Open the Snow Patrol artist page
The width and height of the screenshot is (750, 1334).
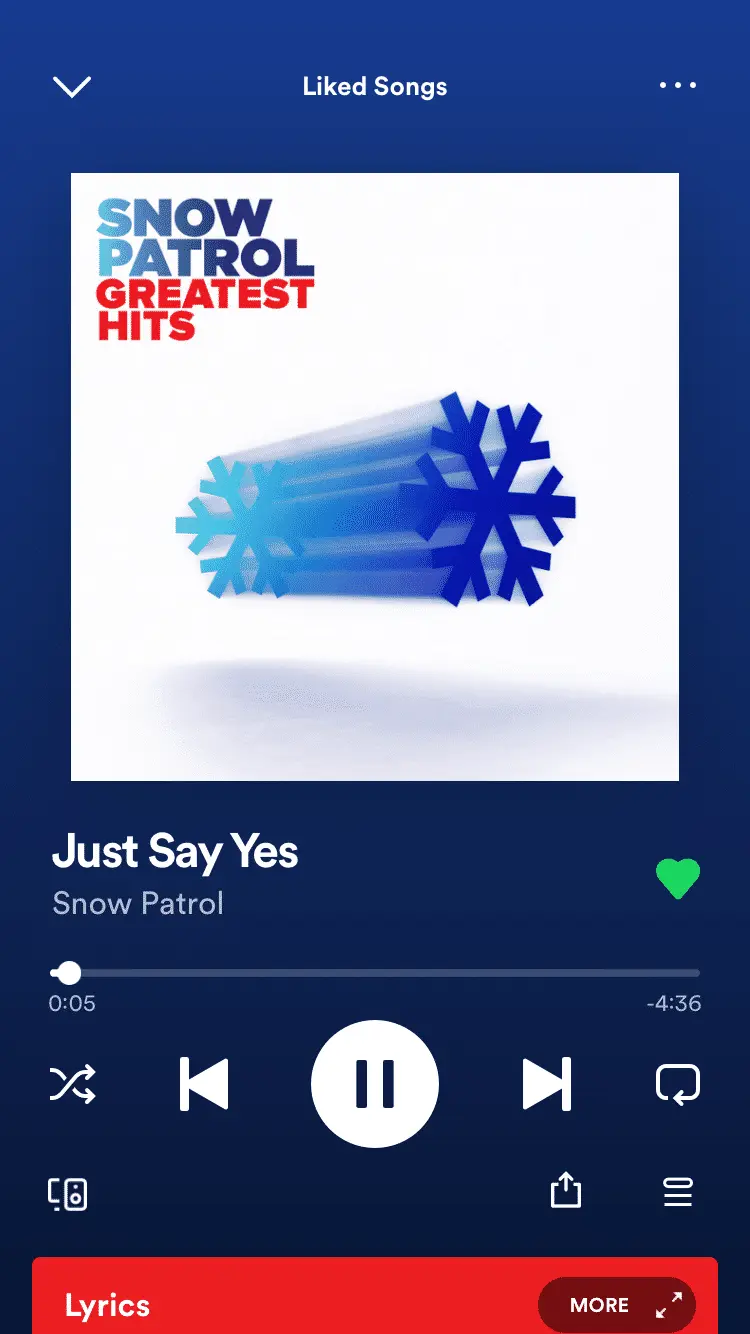tap(138, 904)
